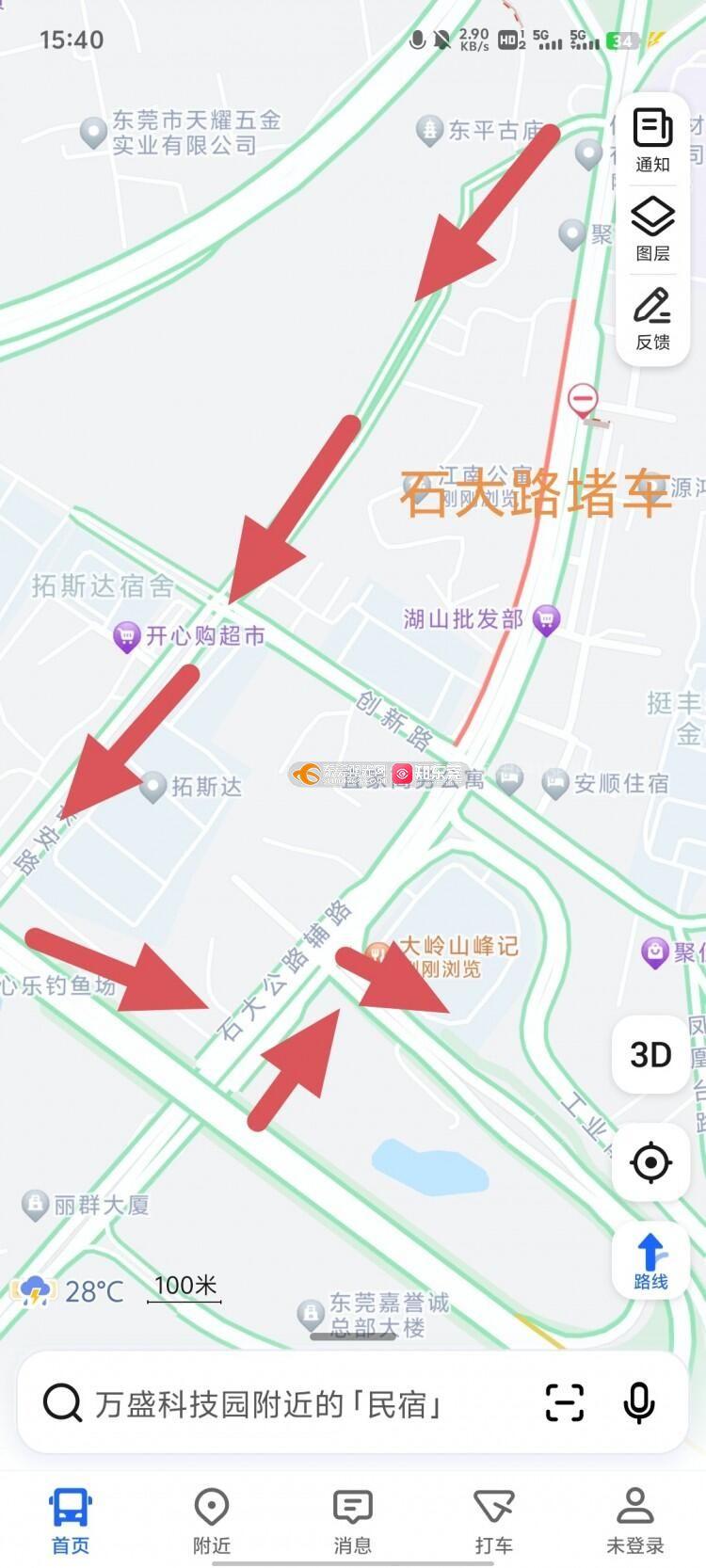Tap the road closure marker on map
This screenshot has width=706, height=1568.
pyautogui.click(x=583, y=400)
